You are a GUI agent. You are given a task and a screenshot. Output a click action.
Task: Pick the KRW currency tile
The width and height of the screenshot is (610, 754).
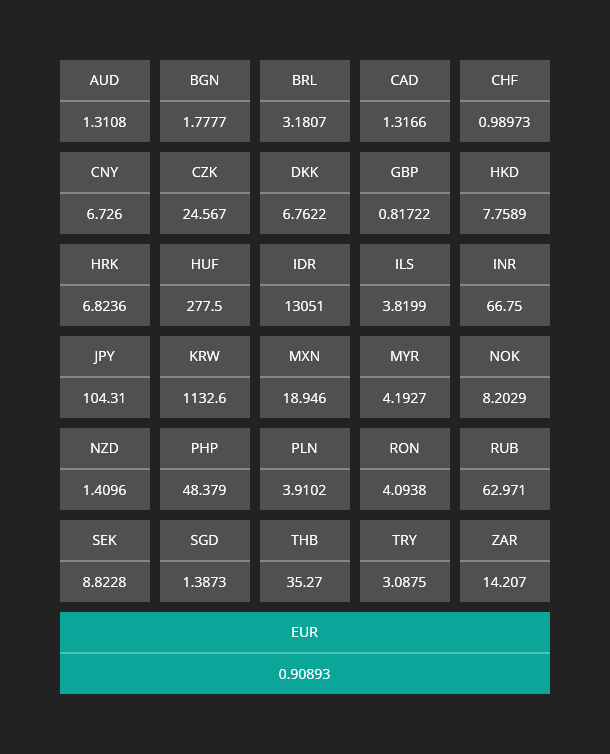[205, 377]
